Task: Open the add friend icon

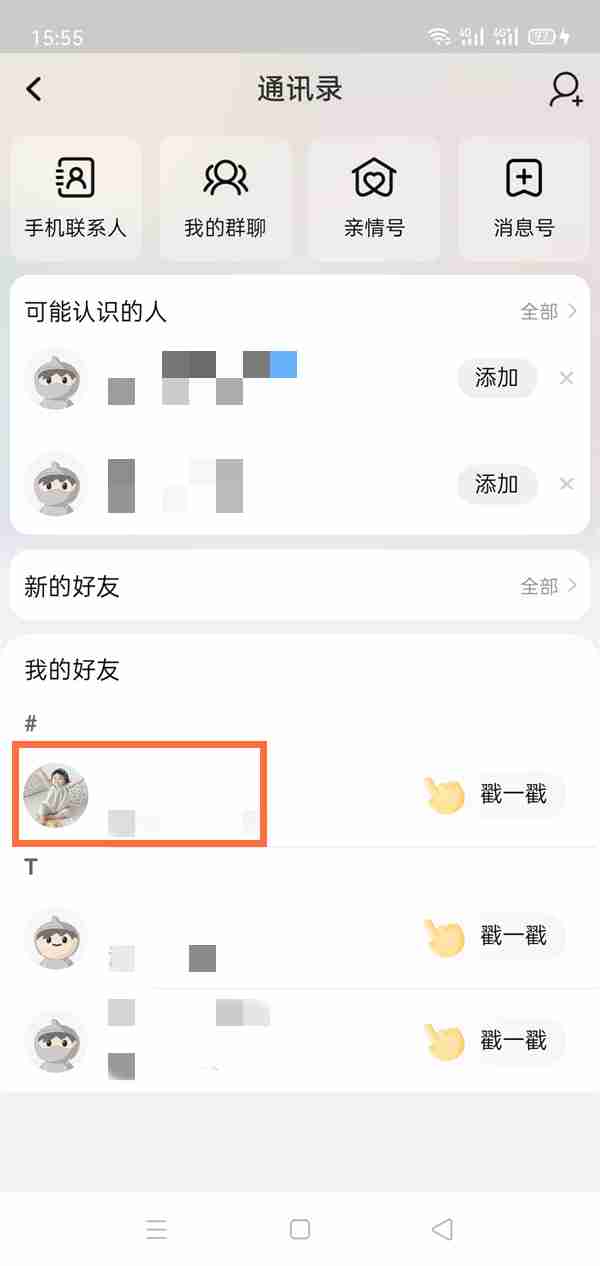Action: click(566, 89)
